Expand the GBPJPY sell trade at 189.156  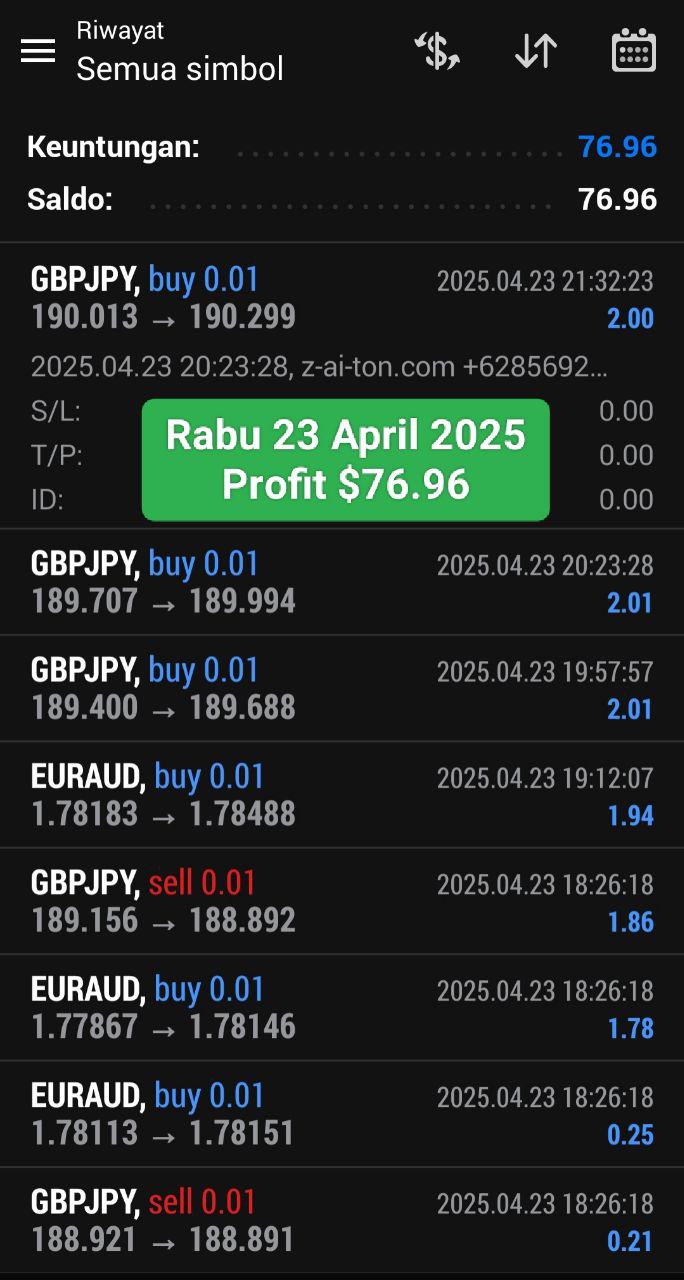point(342,901)
